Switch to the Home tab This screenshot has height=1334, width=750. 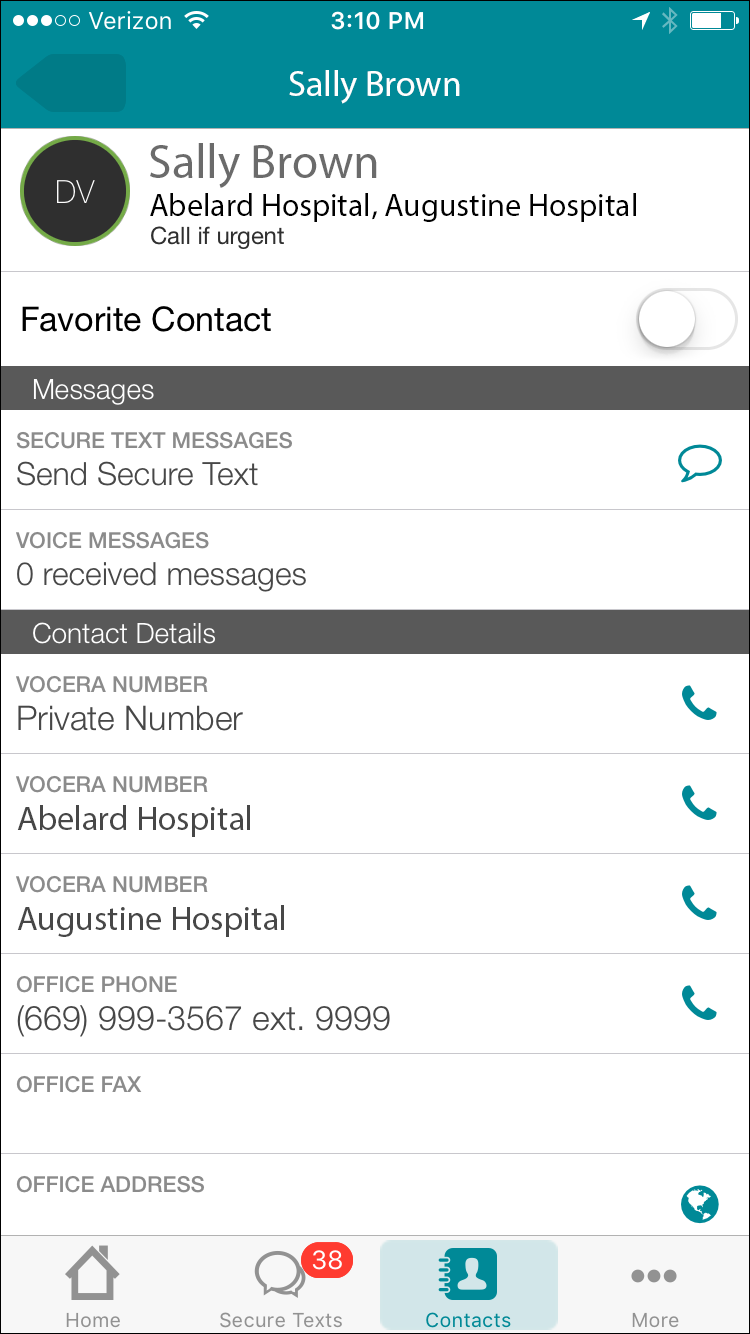click(x=93, y=1286)
